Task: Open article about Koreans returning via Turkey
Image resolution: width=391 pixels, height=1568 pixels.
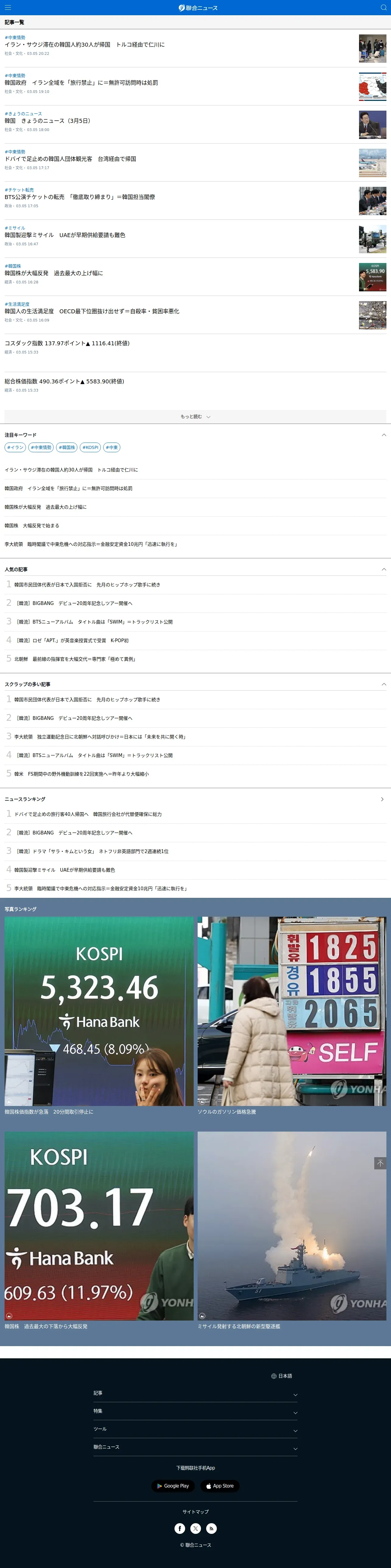Action: [x=85, y=44]
